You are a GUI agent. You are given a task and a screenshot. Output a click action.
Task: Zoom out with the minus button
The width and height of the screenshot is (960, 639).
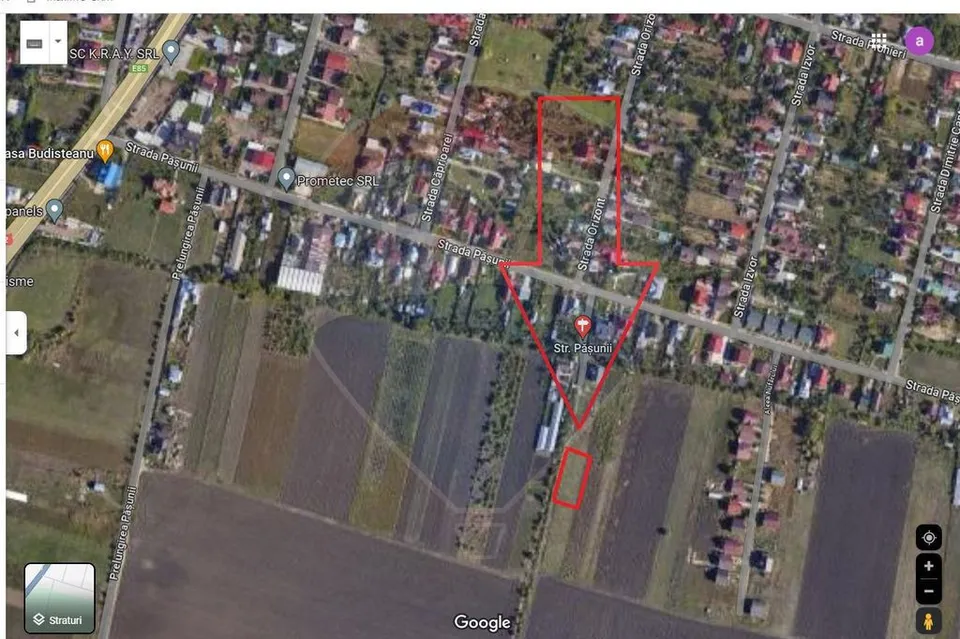click(x=928, y=591)
